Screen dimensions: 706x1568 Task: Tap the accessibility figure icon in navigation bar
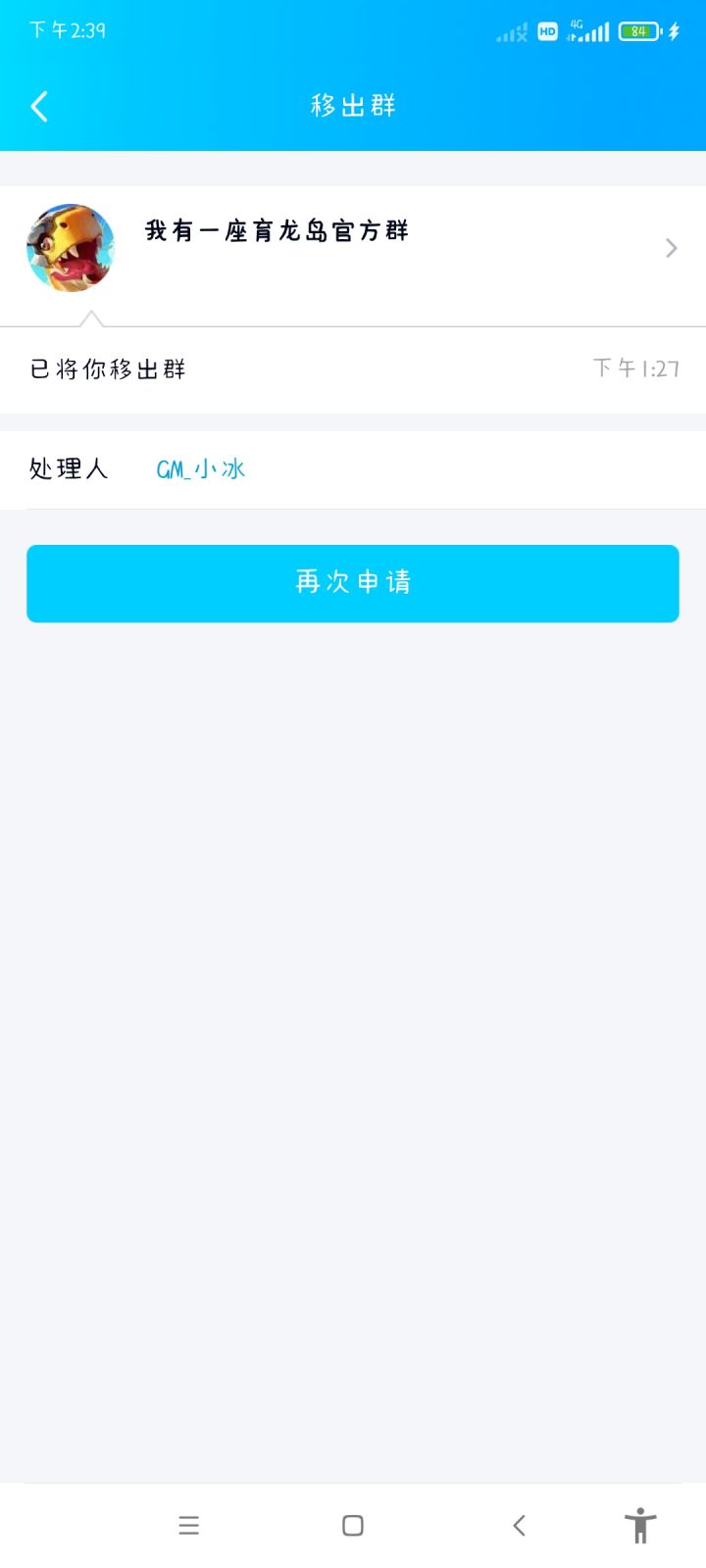coord(640,1525)
